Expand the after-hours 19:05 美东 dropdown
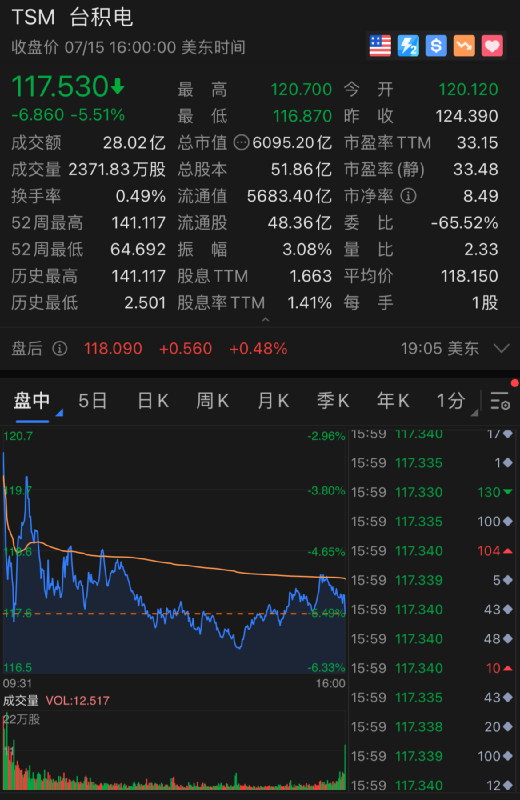This screenshot has height=800, width=520. (x=502, y=348)
